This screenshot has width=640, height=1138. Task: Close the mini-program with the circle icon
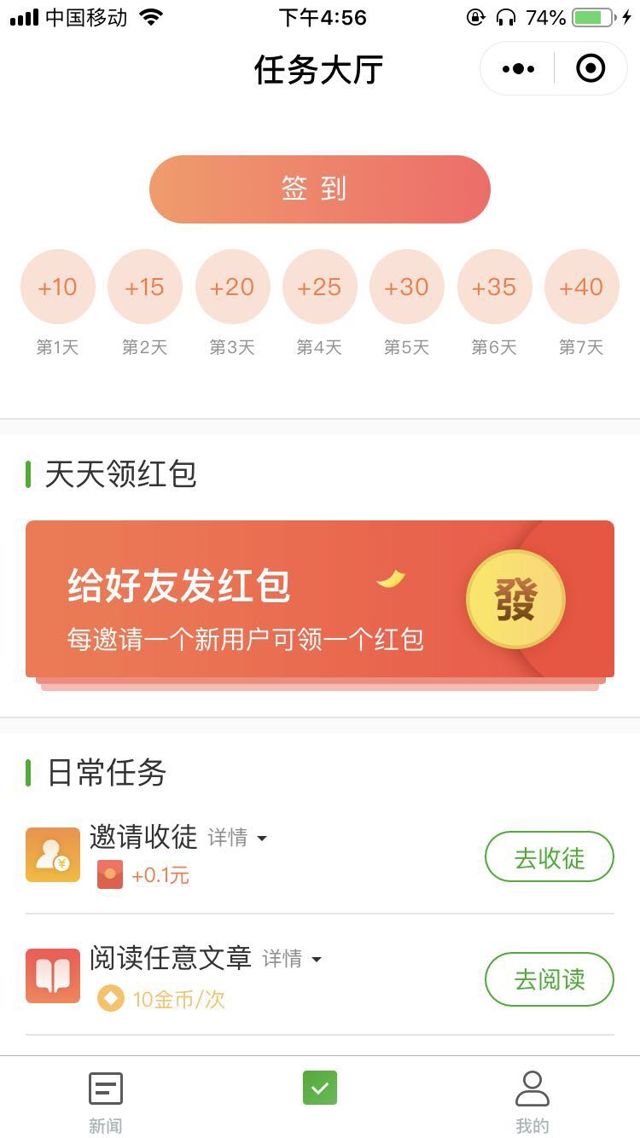tap(591, 69)
